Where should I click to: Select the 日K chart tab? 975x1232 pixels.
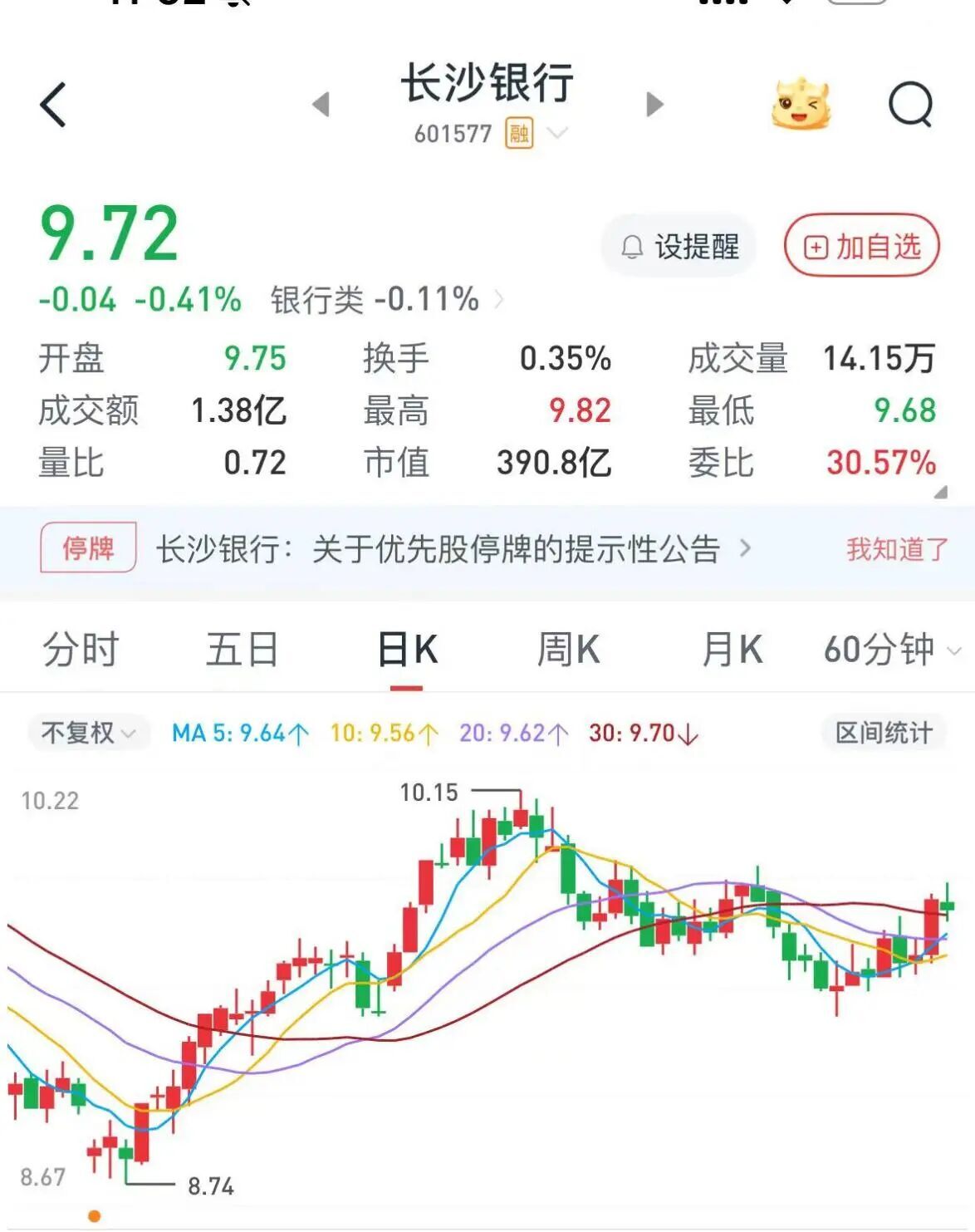407,650
